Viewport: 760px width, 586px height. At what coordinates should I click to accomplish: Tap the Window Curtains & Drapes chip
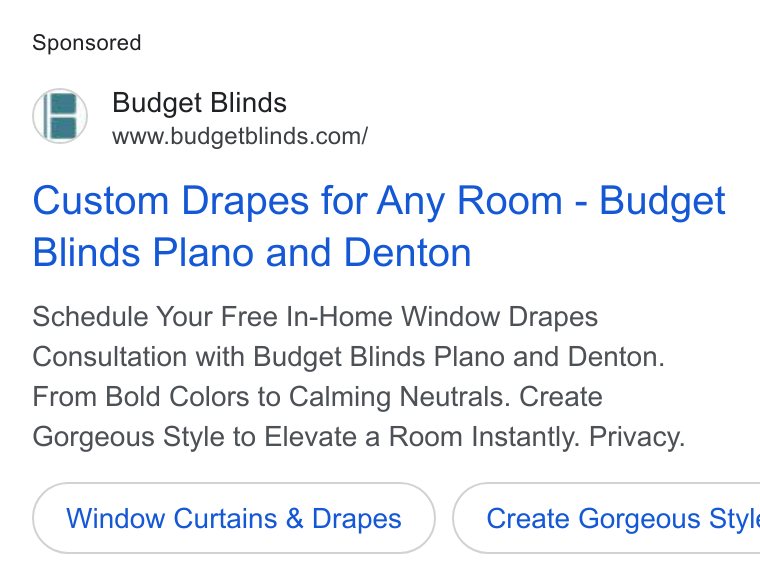(x=234, y=518)
